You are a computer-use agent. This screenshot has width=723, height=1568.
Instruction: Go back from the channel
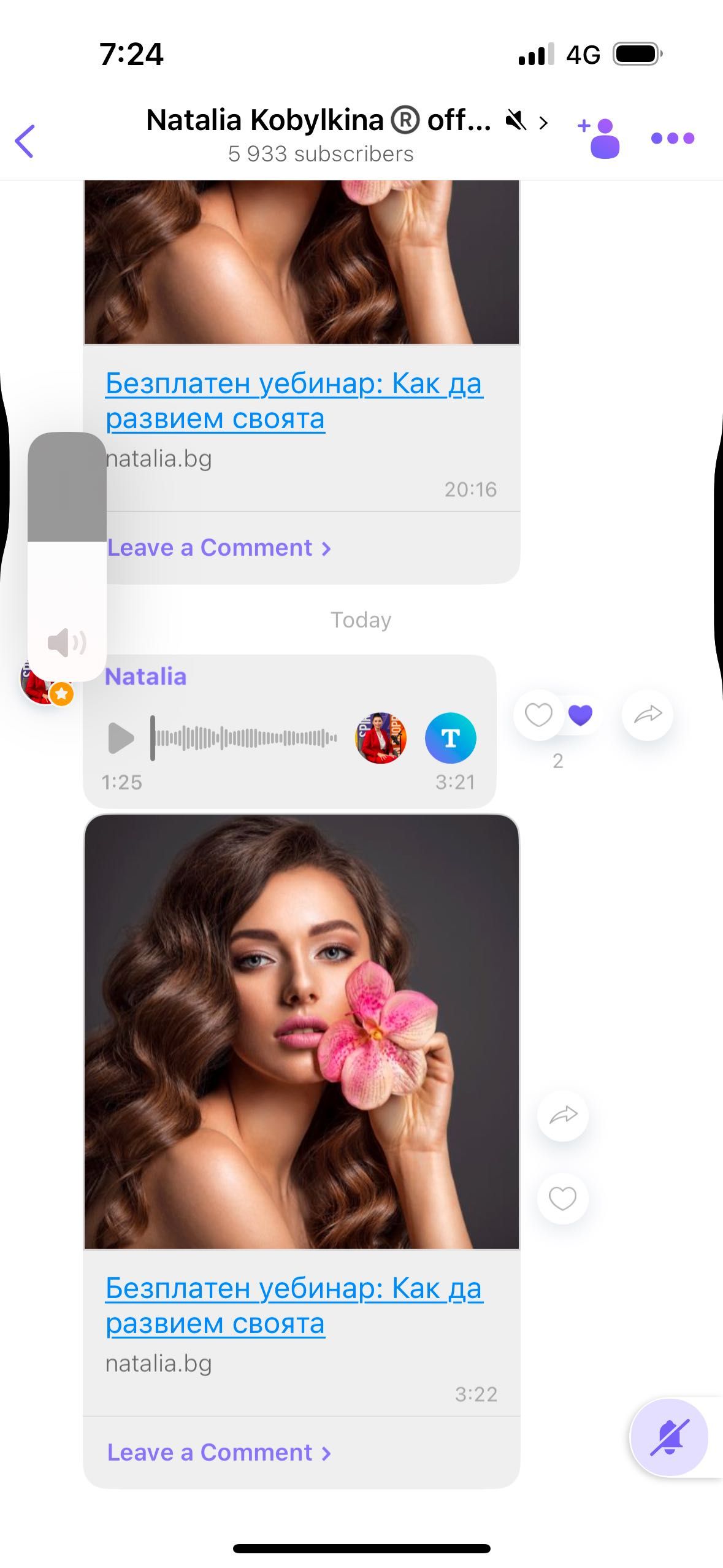pyautogui.click(x=26, y=140)
